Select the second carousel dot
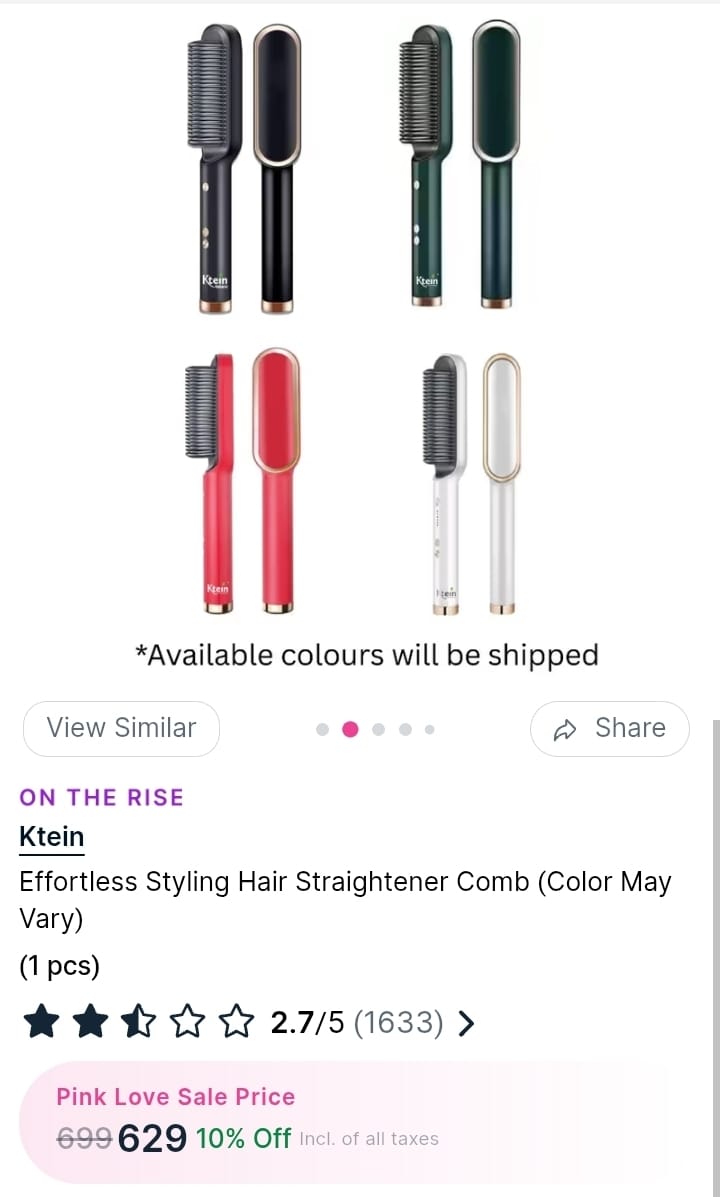Viewport: 720px width, 1197px height. tap(349, 728)
